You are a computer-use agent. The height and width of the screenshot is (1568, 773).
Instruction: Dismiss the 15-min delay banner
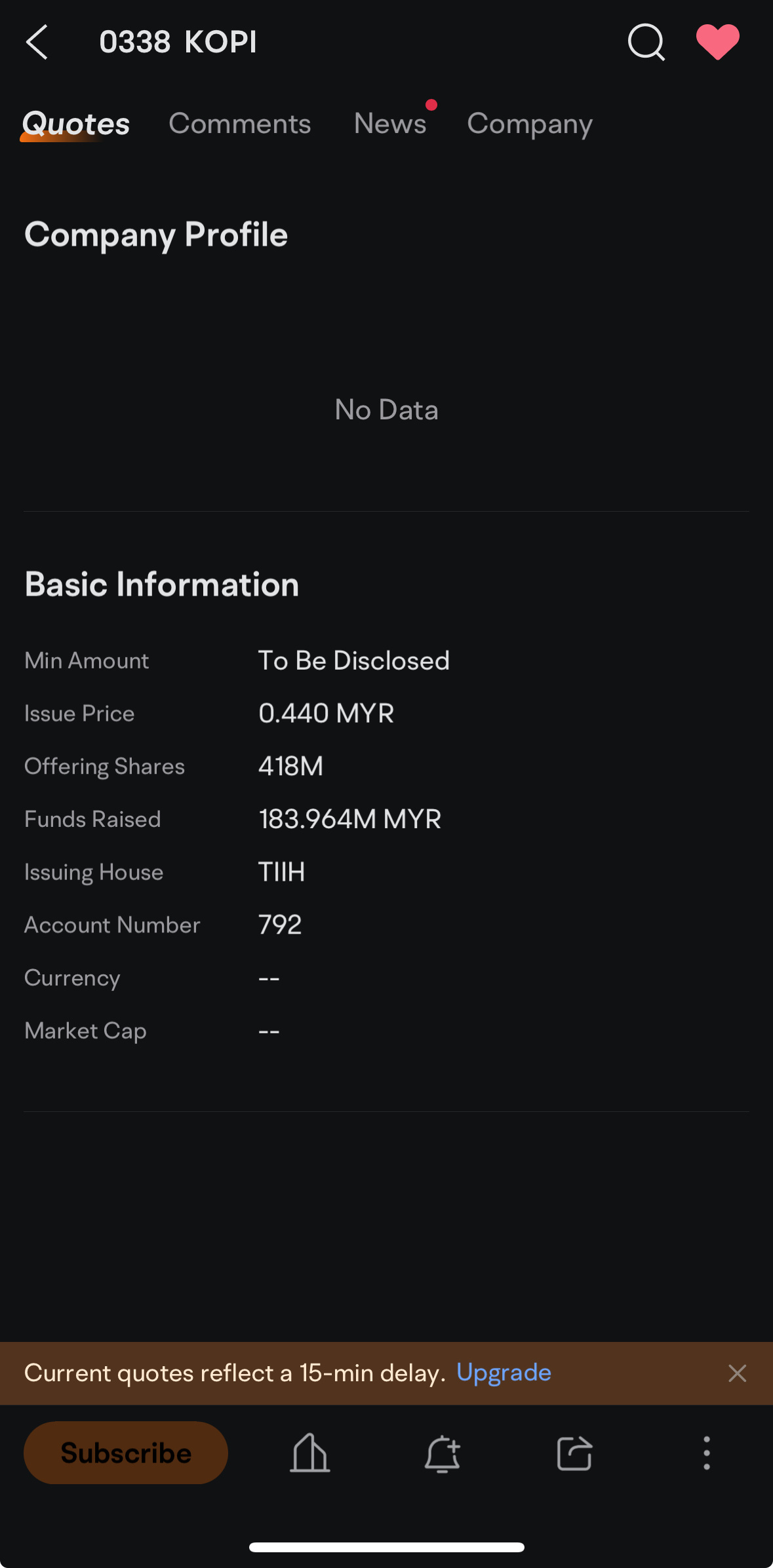click(738, 1373)
